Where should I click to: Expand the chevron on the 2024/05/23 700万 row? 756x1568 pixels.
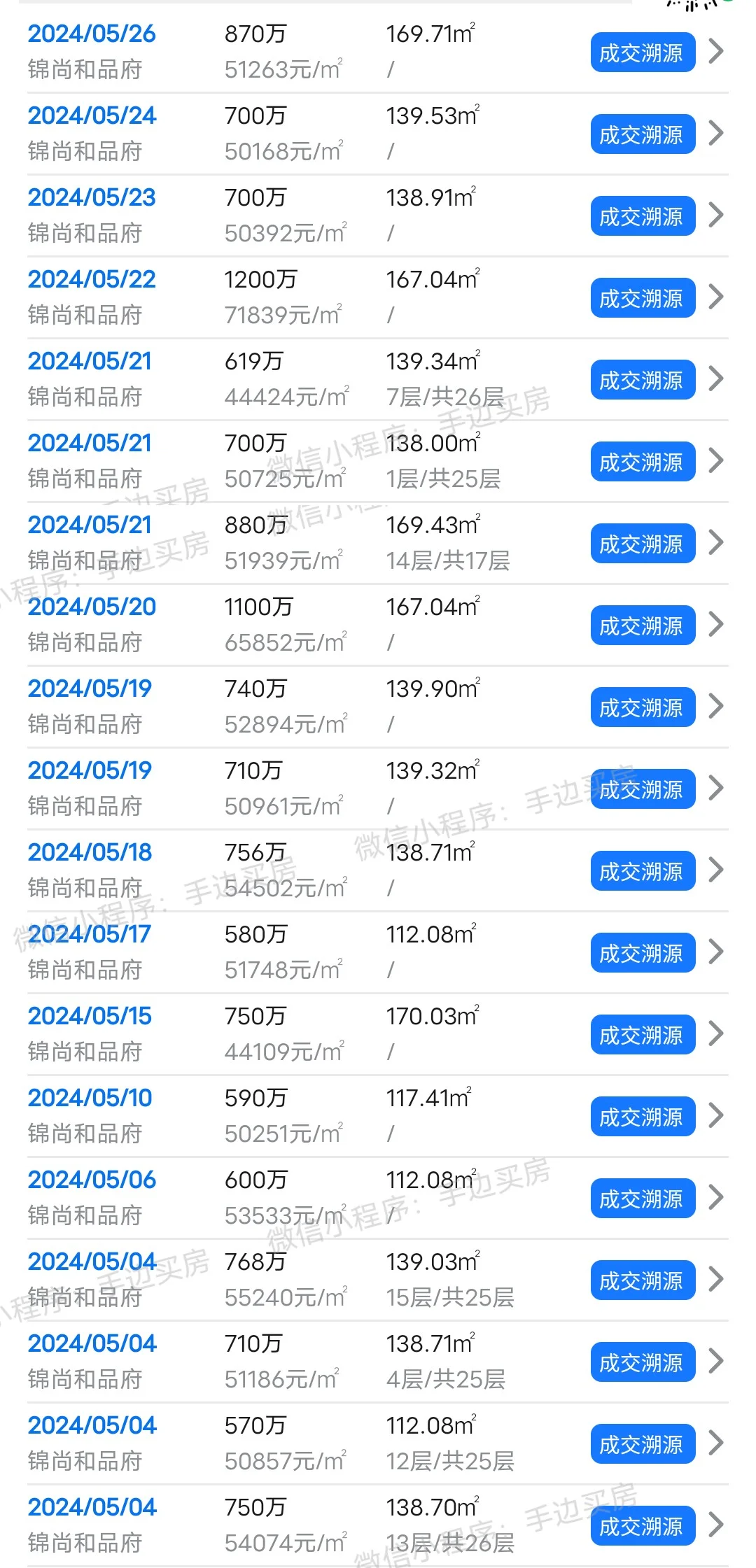[x=715, y=216]
